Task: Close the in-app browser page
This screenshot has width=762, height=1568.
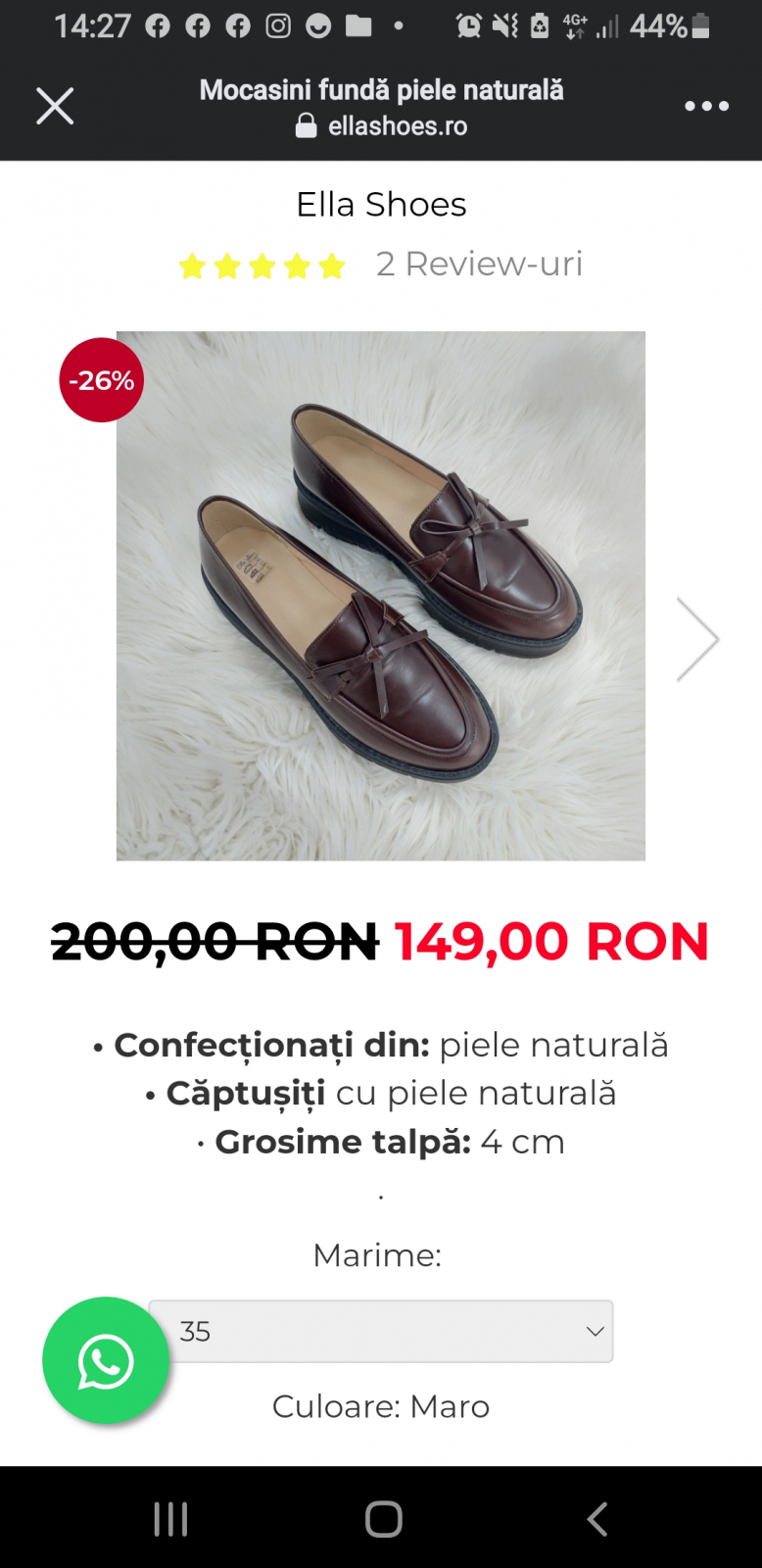Action: tap(55, 106)
